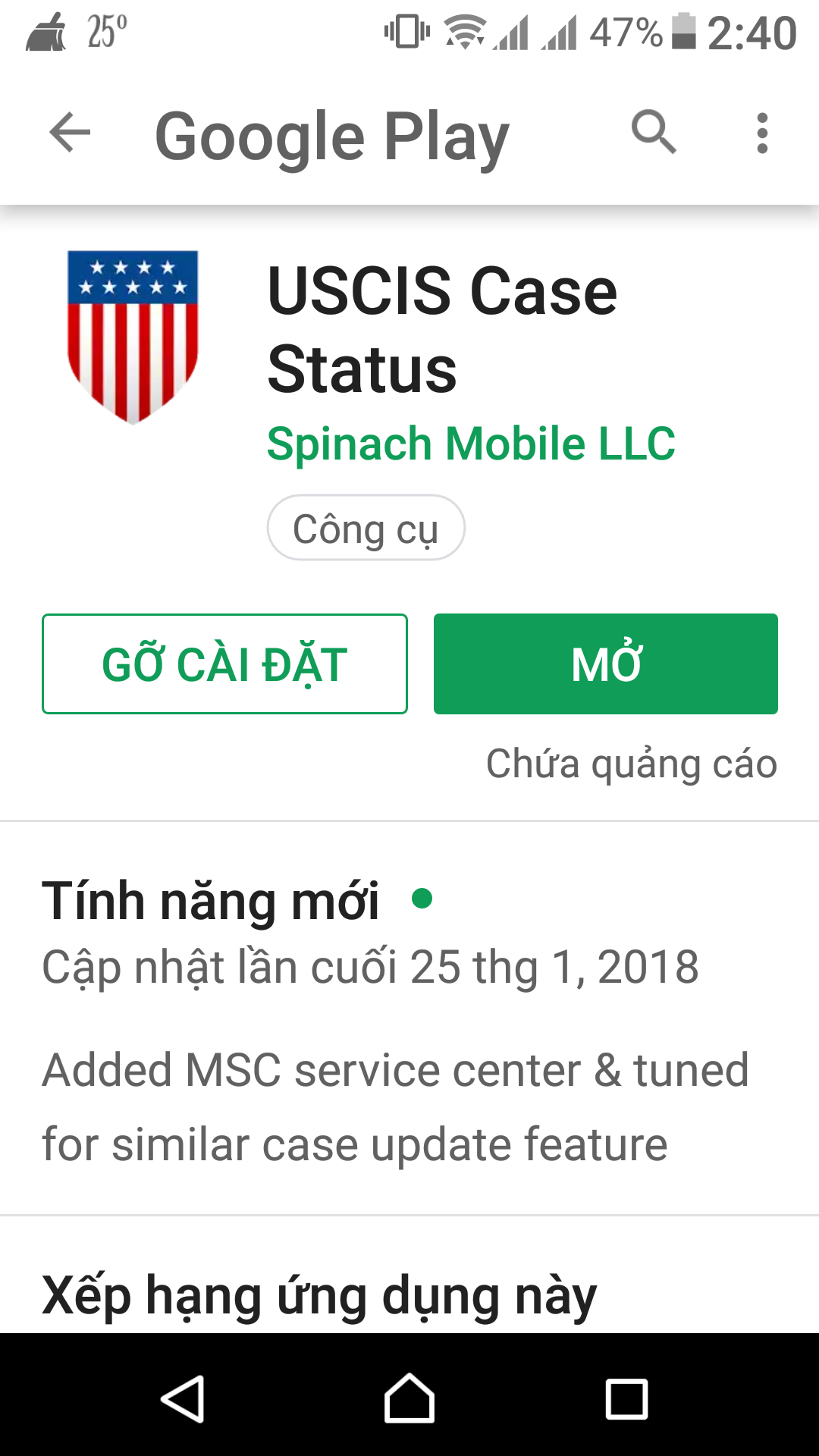This screenshot has width=819, height=1456.
Task: Open Google Play search
Action: [654, 133]
